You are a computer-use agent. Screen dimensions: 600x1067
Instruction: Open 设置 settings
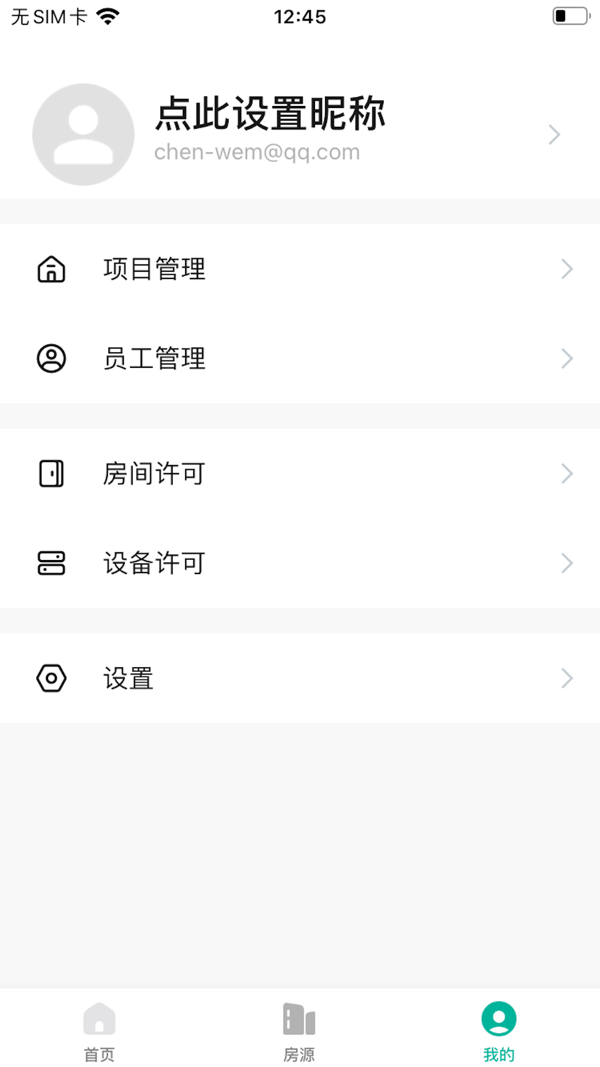pos(300,678)
